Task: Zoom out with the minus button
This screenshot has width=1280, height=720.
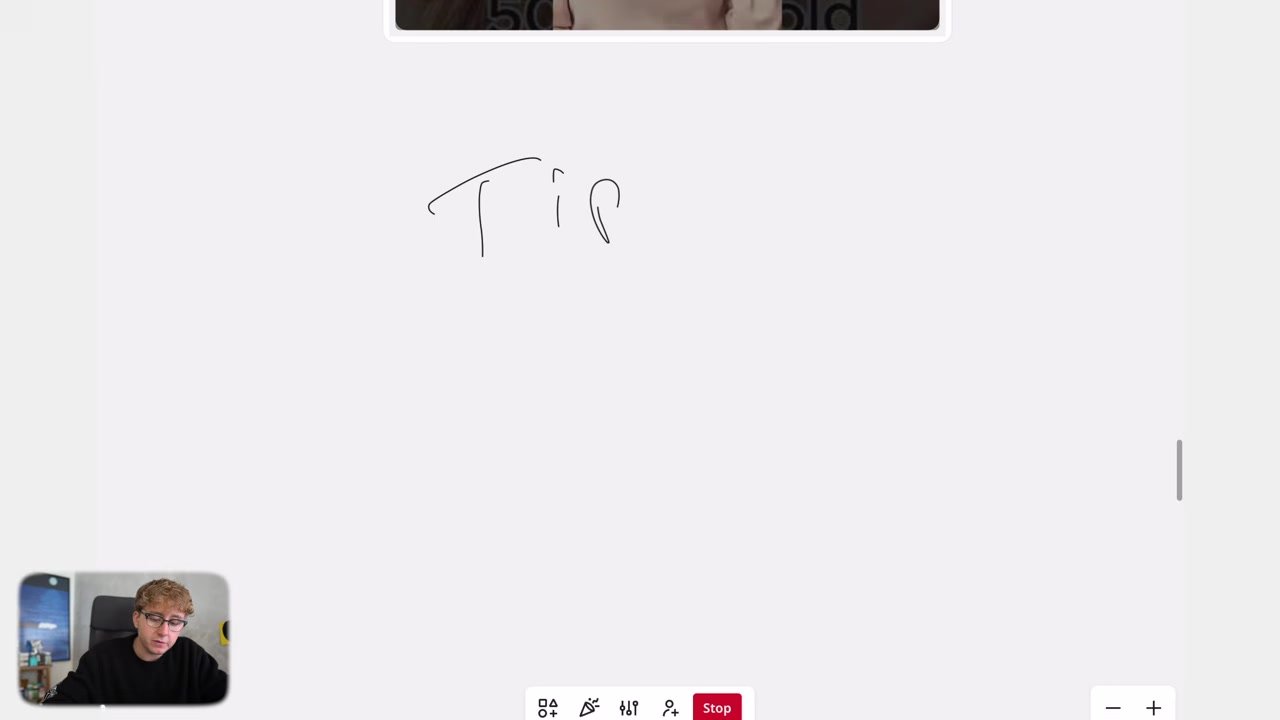Action: (x=1113, y=708)
